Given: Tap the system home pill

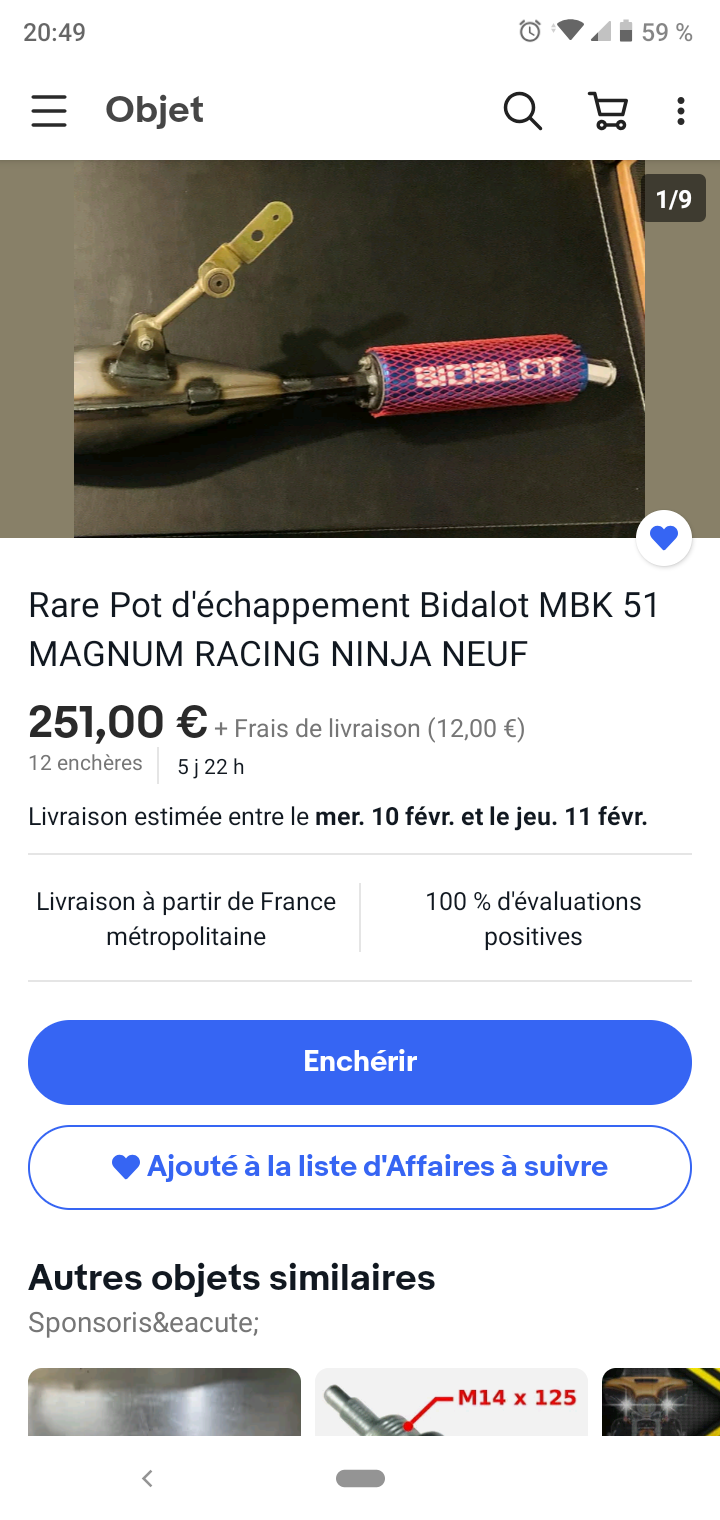Looking at the screenshot, I should point(360,1478).
